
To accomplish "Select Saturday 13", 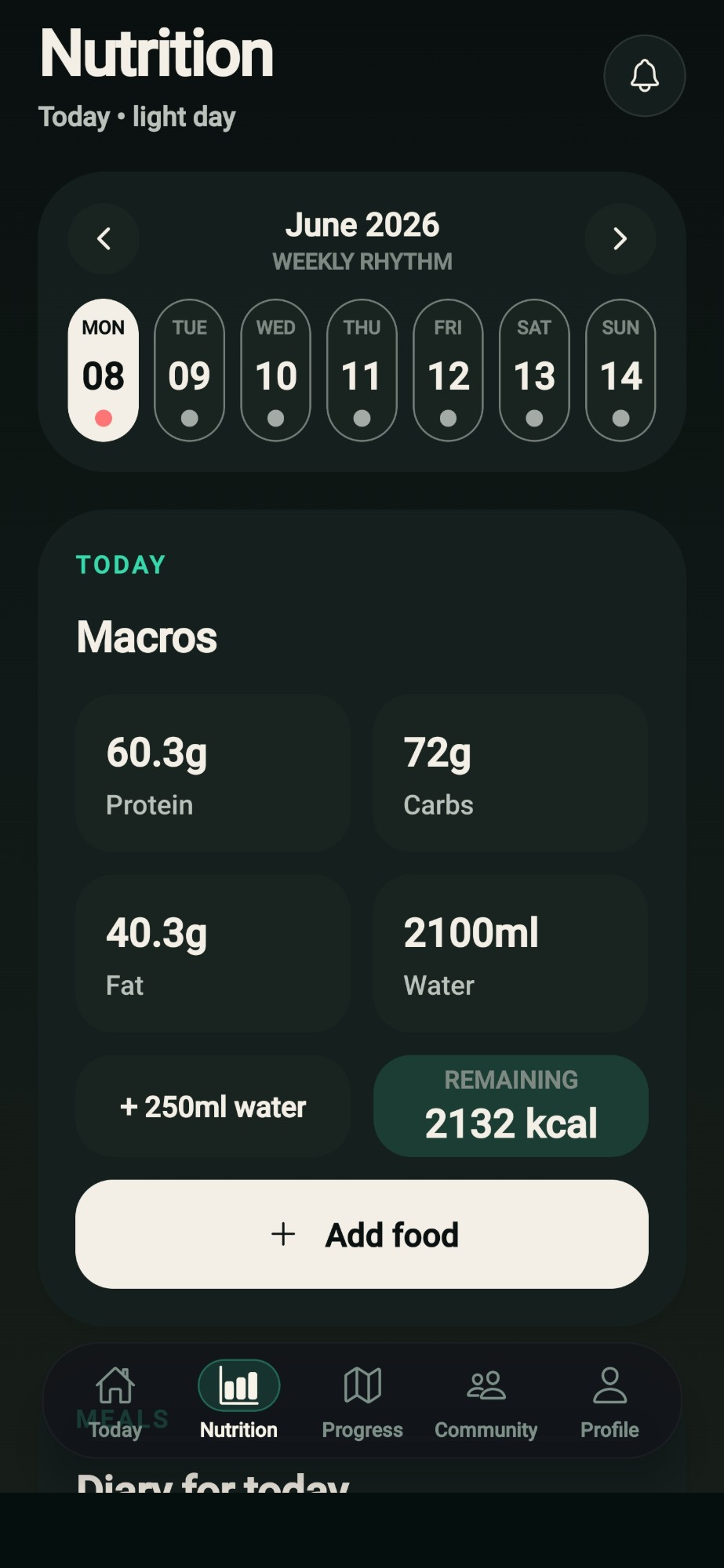I will point(534,370).
